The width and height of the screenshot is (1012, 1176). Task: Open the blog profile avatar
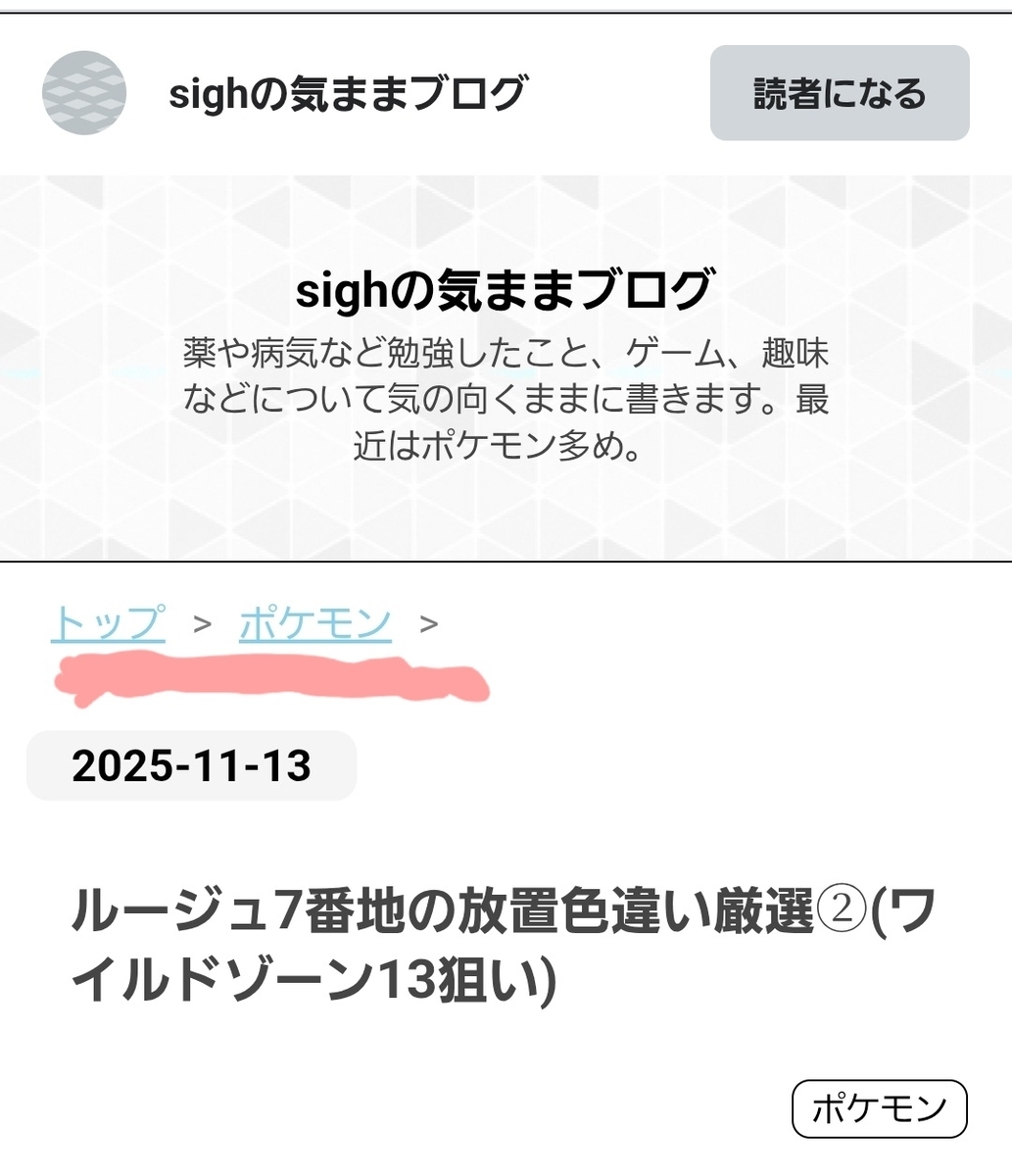click(x=84, y=93)
